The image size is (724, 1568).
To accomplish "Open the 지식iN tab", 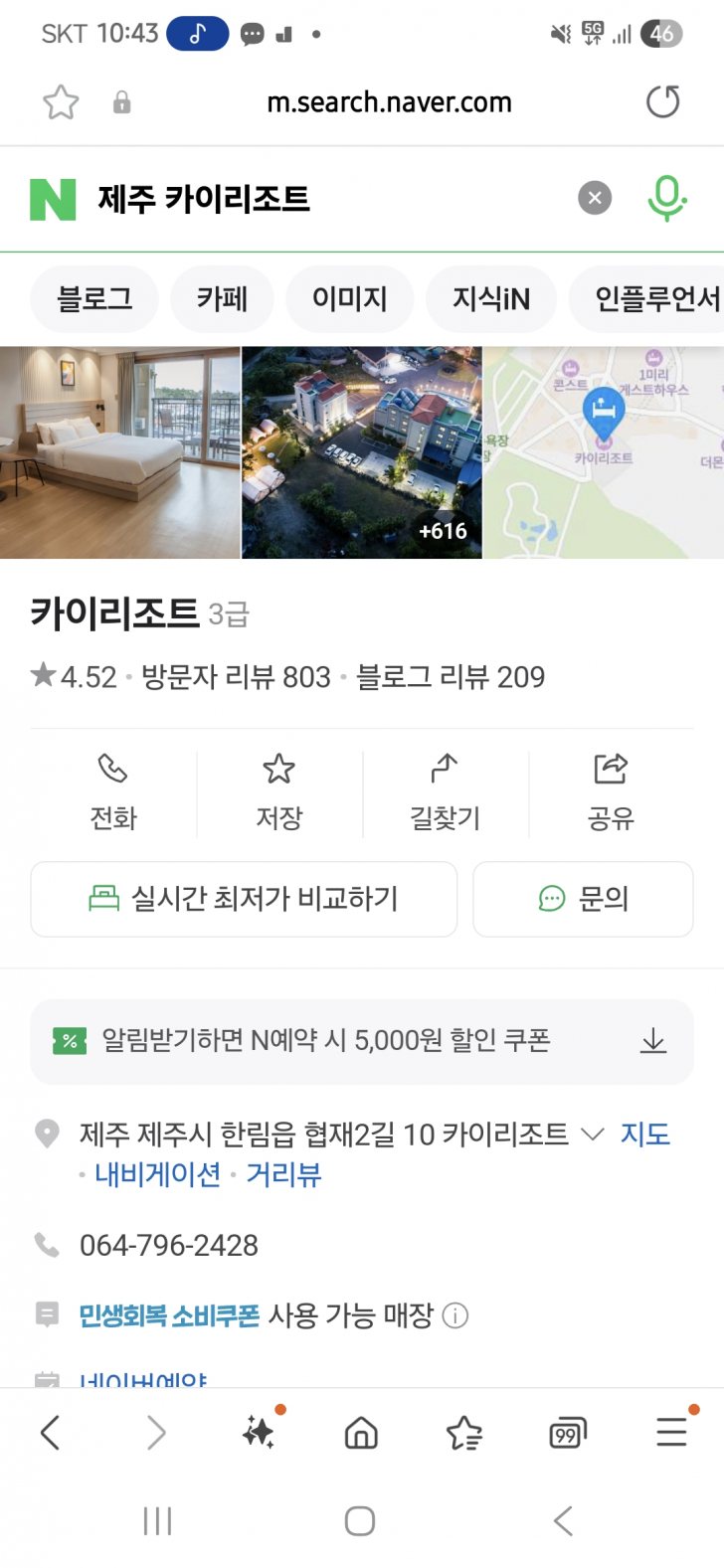I will (x=491, y=298).
